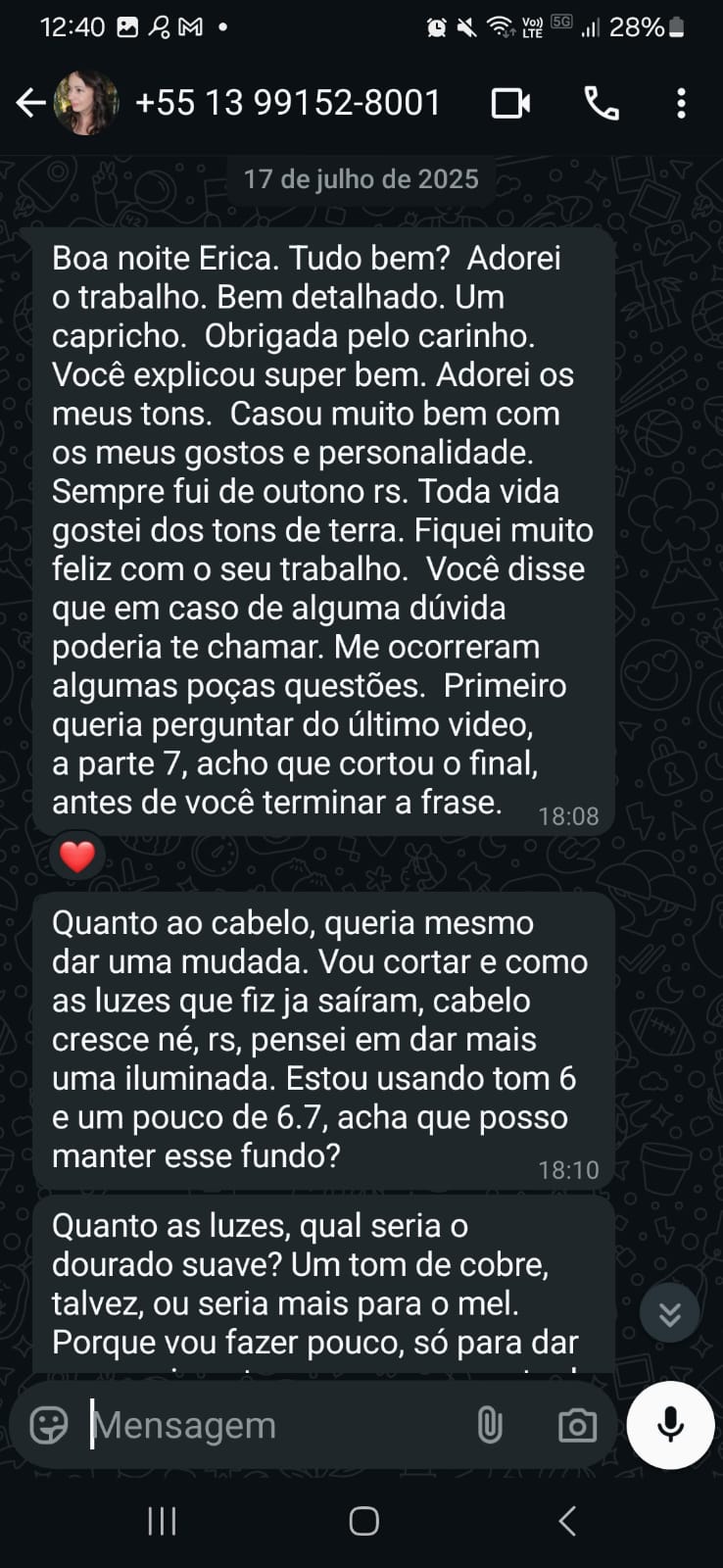
Task: Open recent apps from the navigation bar
Action: pos(162,1521)
